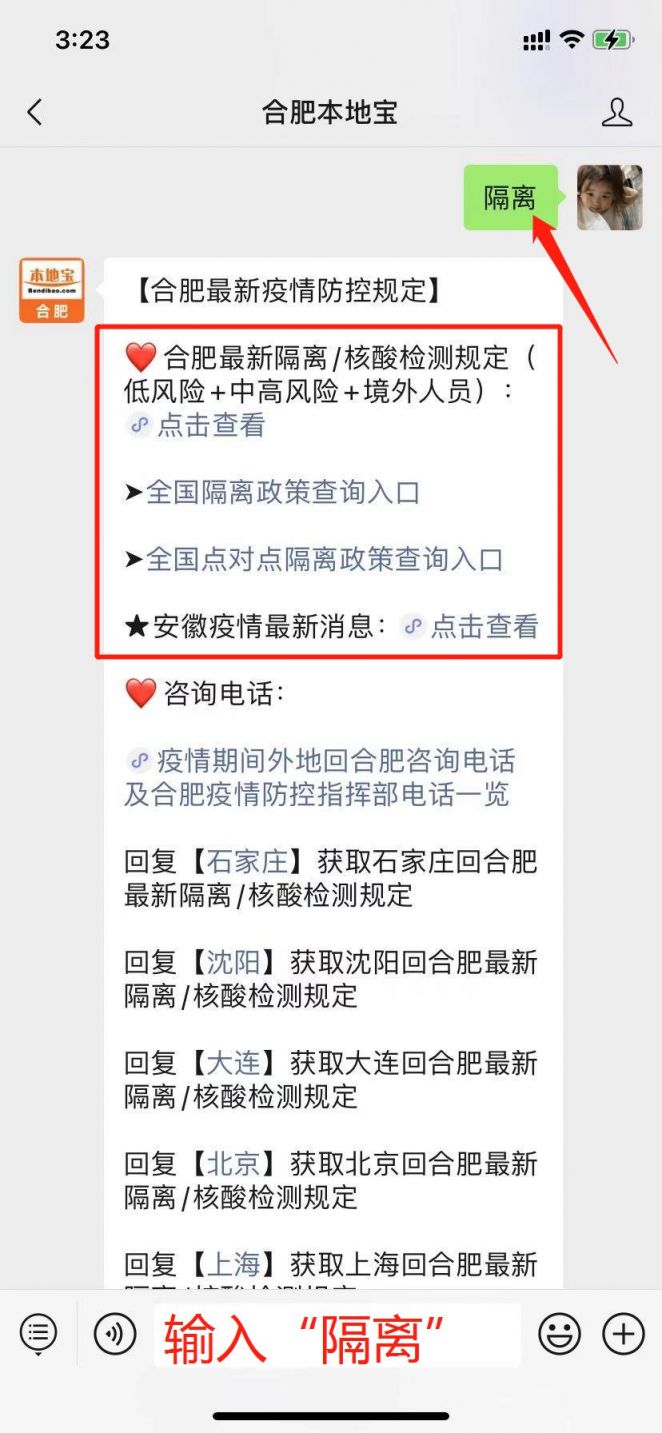
Task: Switch to the account menu list icon
Action: (x=38, y=1333)
